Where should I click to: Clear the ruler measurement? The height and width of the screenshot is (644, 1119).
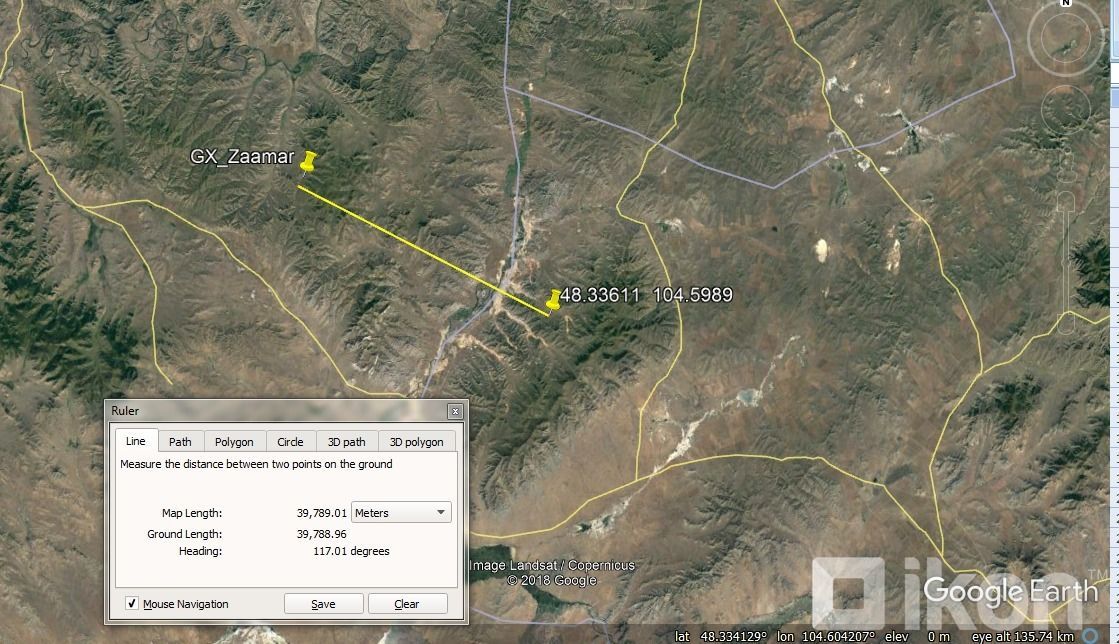407,604
